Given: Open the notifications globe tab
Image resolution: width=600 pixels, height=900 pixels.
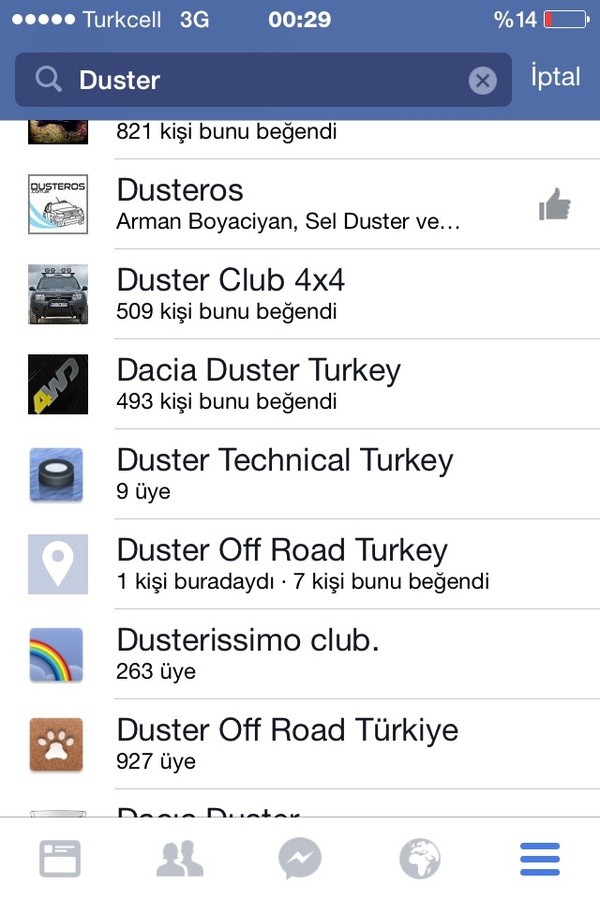Looking at the screenshot, I should (420, 859).
